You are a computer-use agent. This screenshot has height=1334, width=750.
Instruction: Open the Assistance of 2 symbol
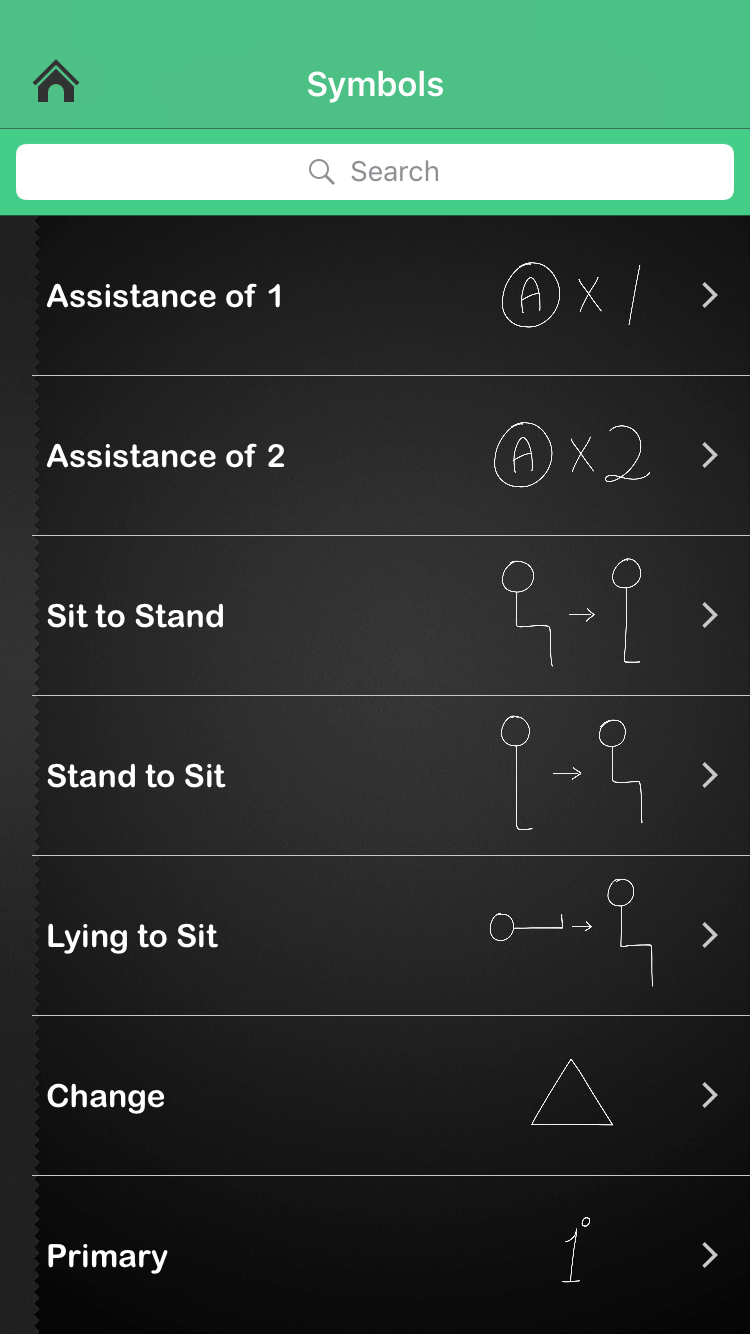[390, 456]
